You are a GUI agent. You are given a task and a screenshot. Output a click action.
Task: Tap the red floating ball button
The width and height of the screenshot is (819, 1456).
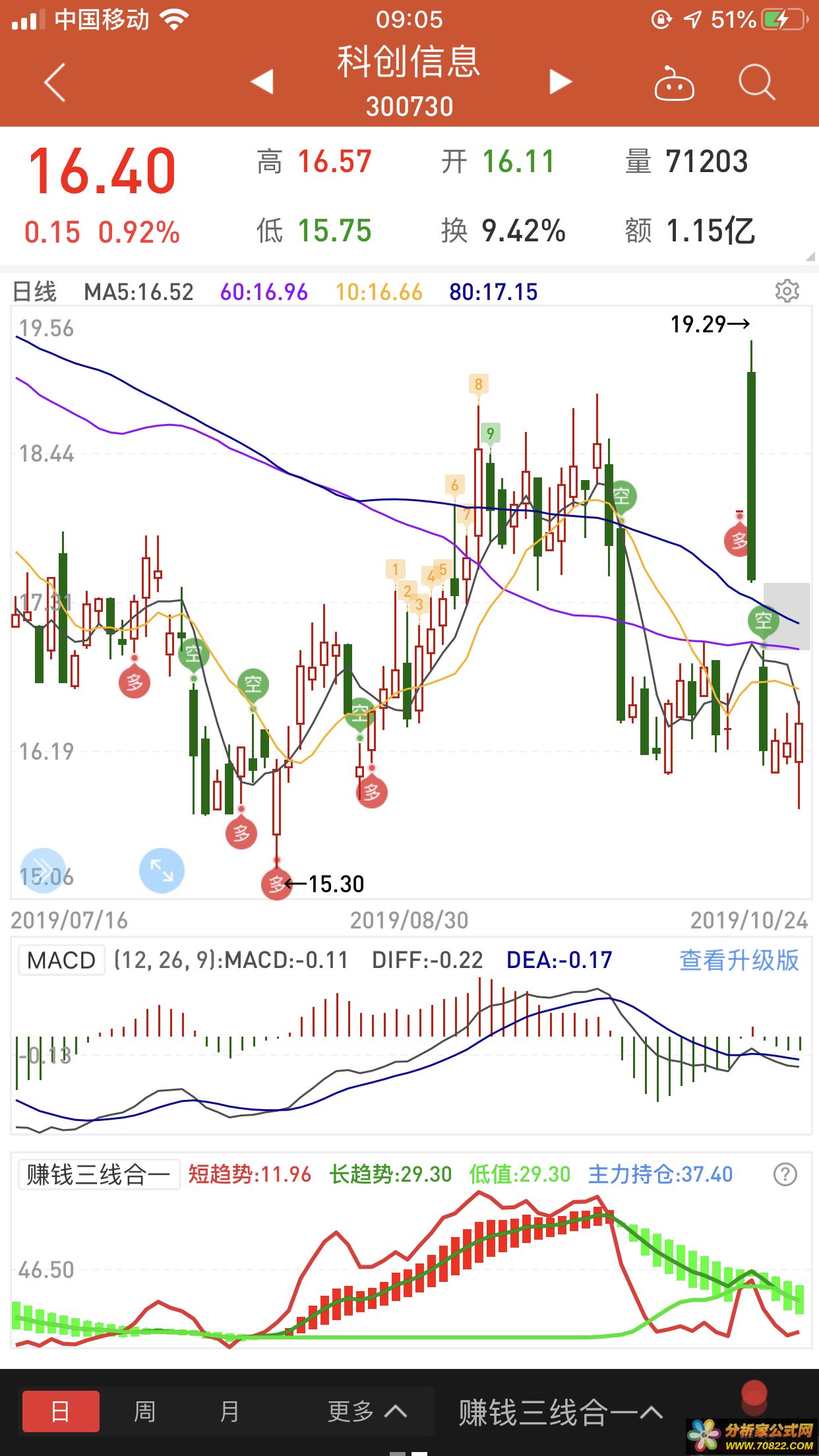(754, 1394)
